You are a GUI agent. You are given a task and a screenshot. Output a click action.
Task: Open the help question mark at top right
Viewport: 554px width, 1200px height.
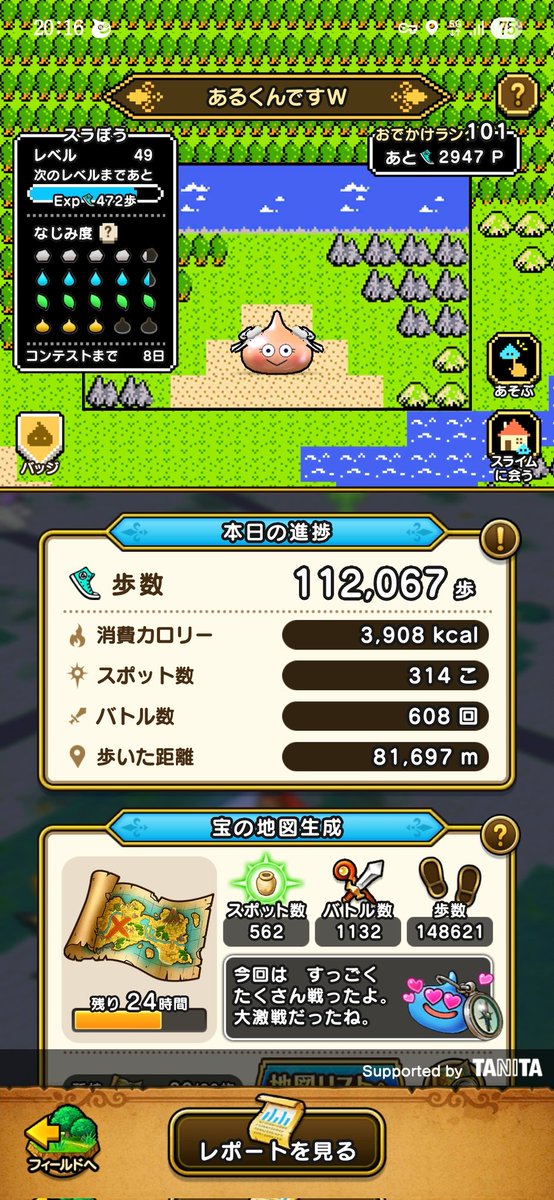pyautogui.click(x=516, y=96)
